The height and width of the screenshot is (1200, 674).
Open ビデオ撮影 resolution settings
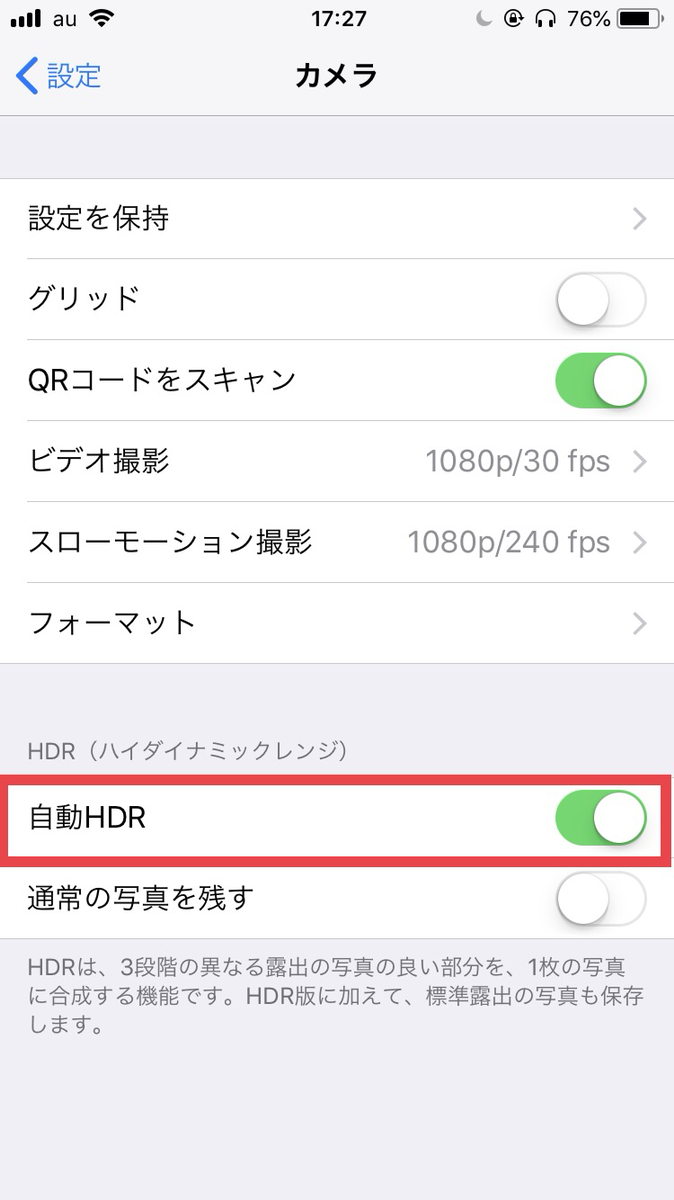pyautogui.click(x=337, y=461)
